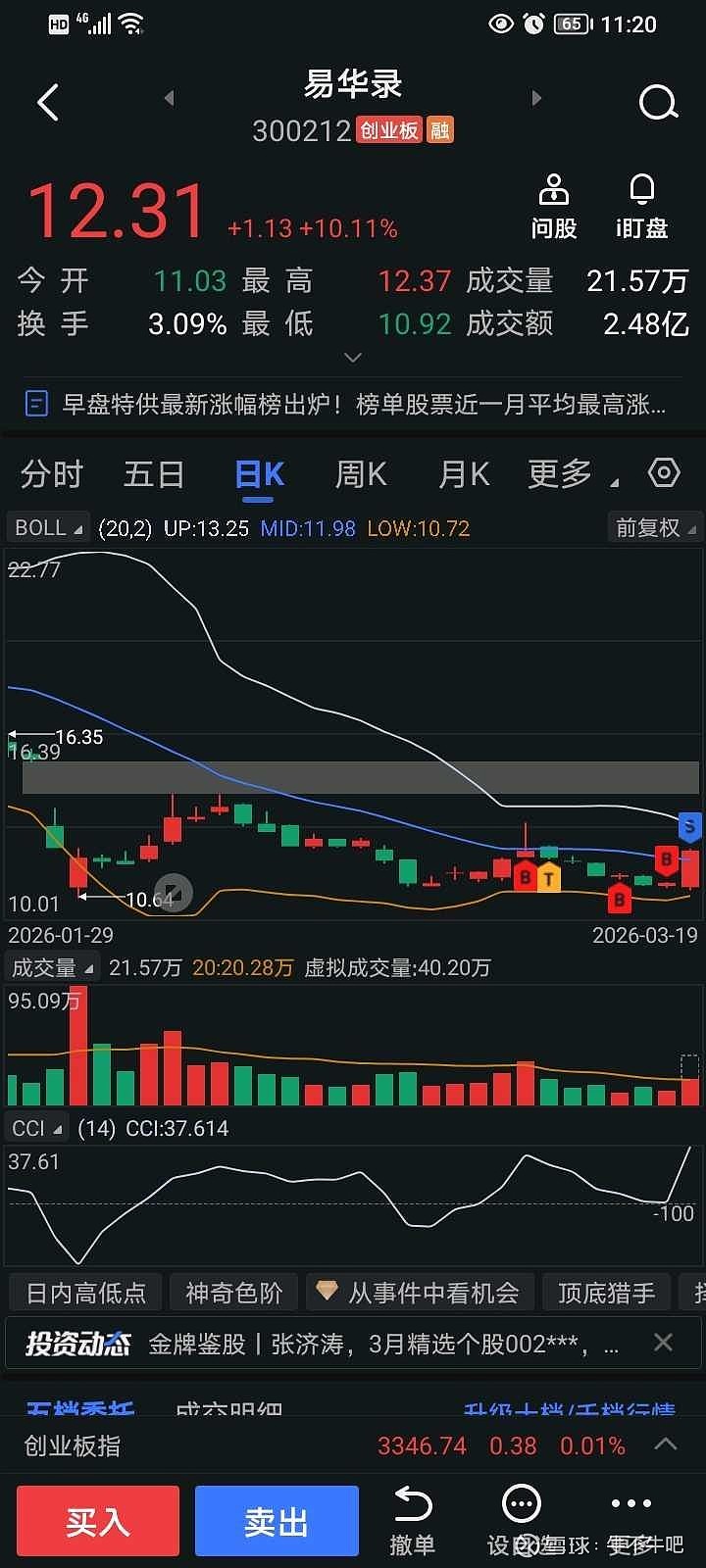Go back using the top-left arrow
Image resolution: width=706 pixels, height=1568 pixels.
point(48,102)
